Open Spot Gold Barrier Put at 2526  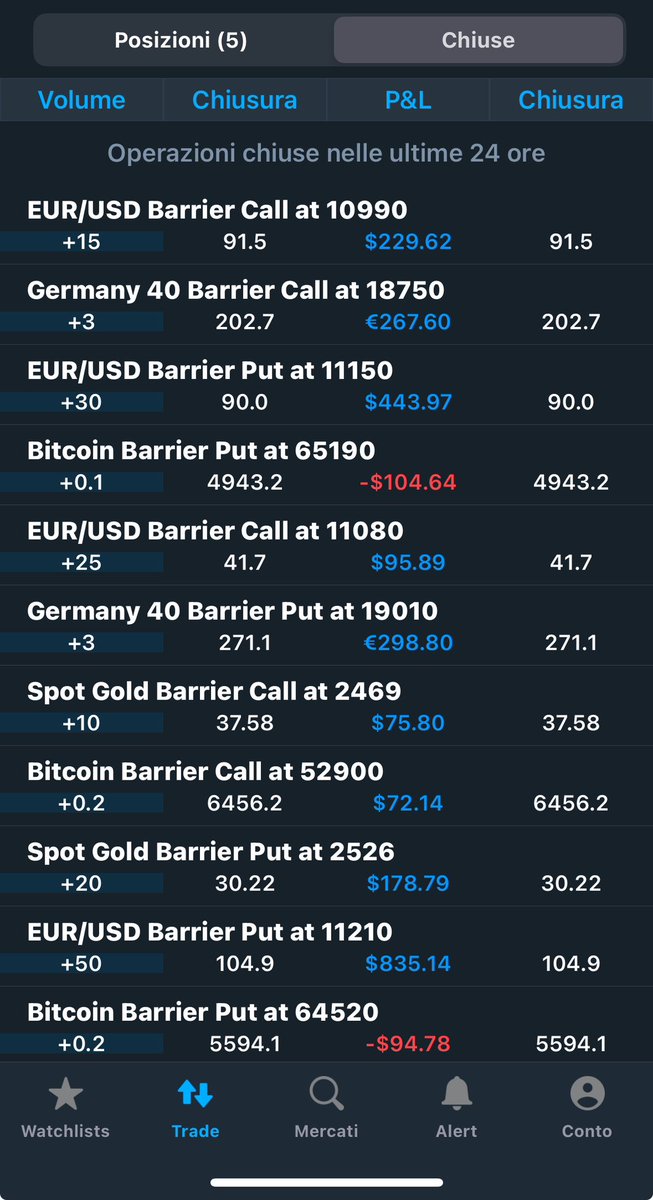(326, 865)
